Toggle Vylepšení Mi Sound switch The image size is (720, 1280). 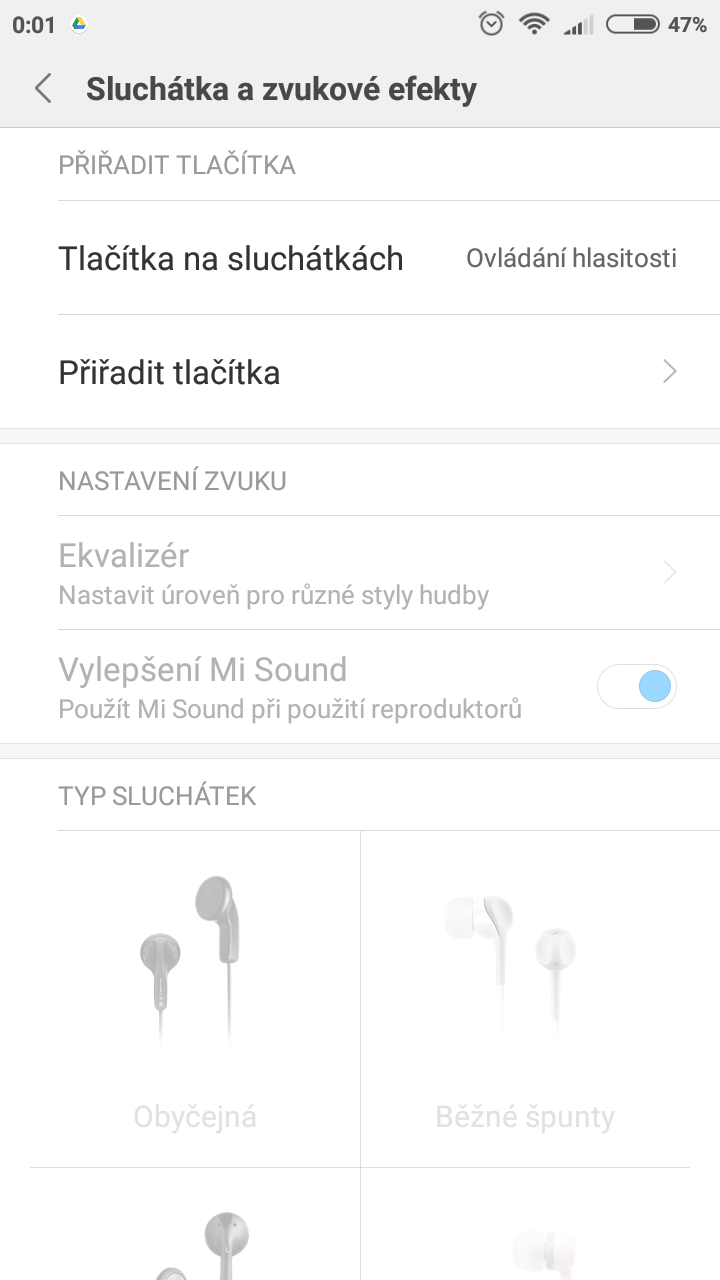tap(637, 687)
